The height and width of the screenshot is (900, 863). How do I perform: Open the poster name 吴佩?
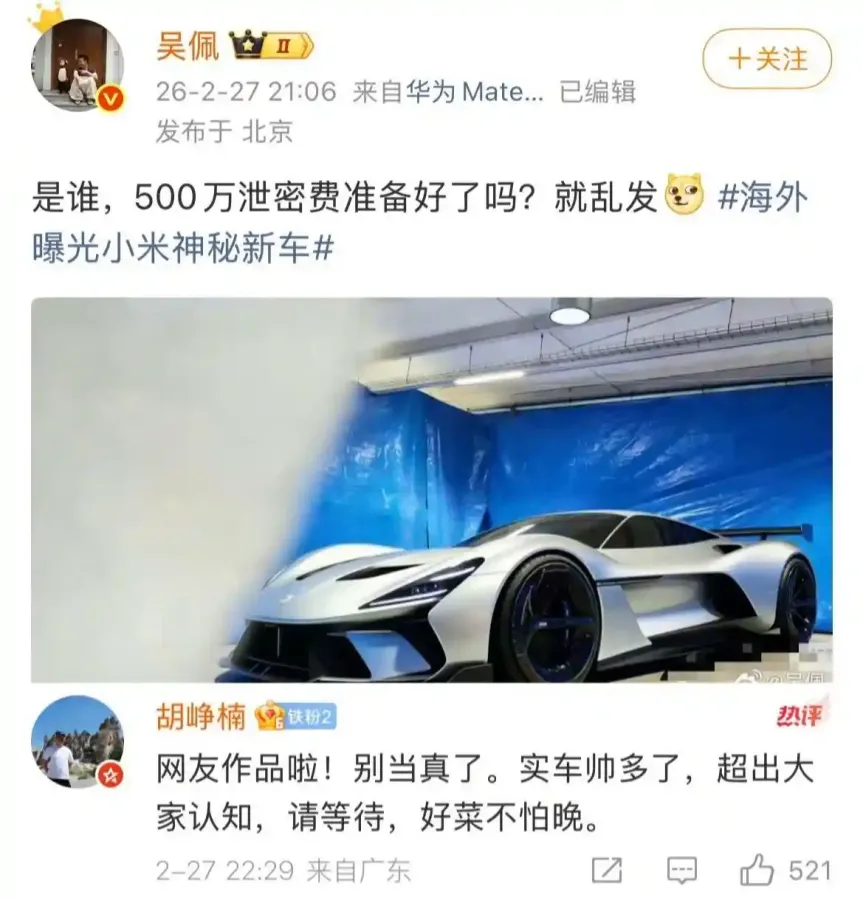(187, 44)
